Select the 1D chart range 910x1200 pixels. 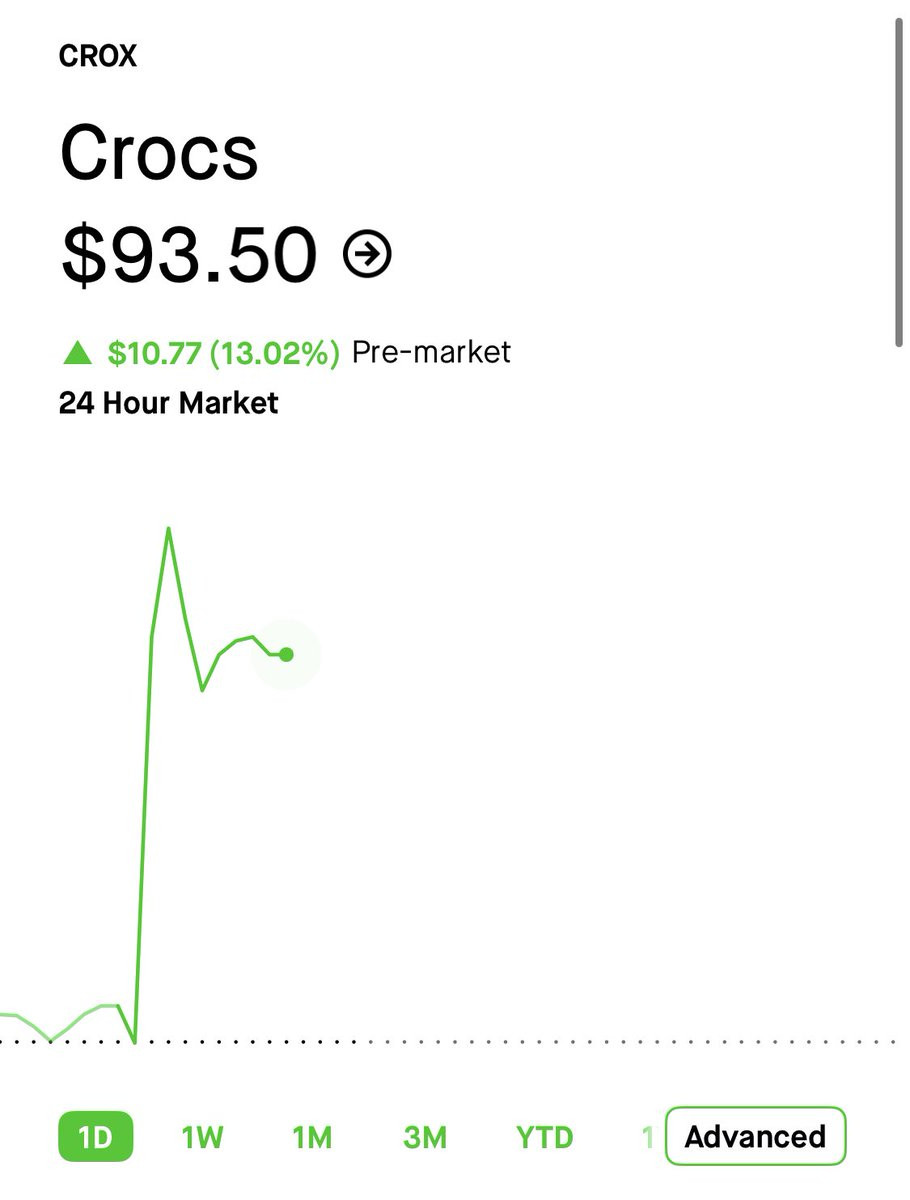[x=95, y=1137]
